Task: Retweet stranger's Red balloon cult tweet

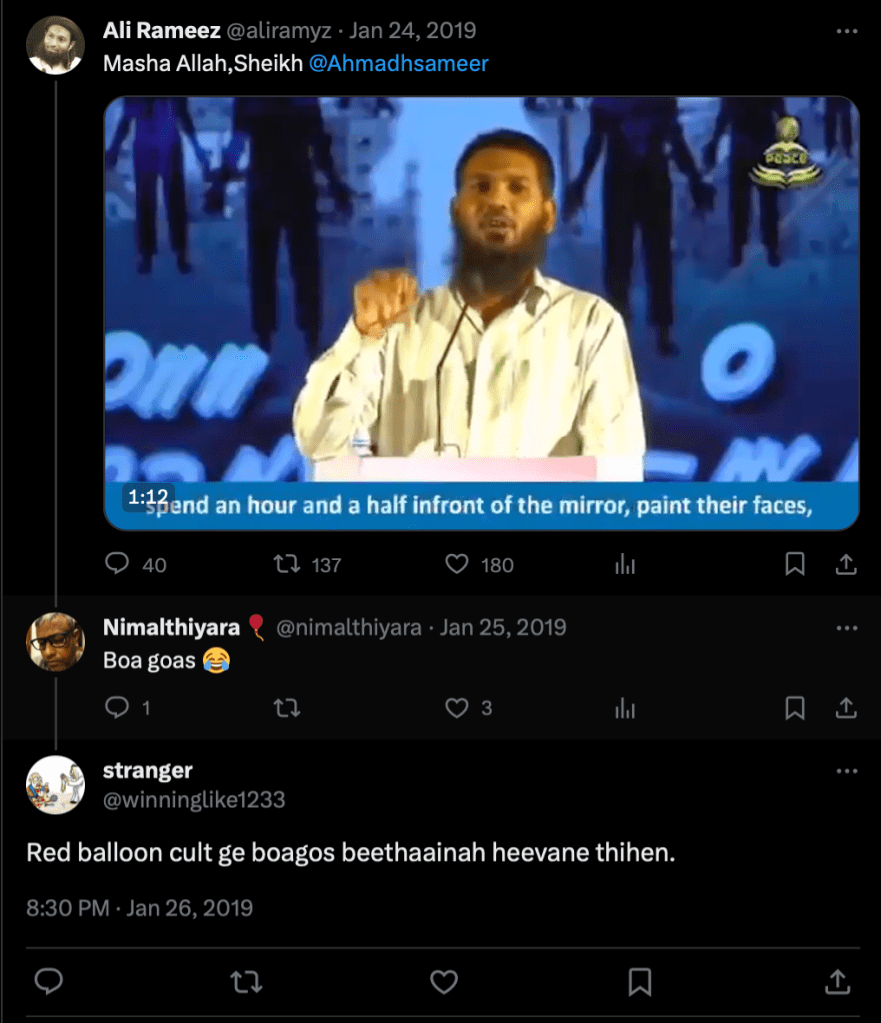Action: tap(246, 981)
